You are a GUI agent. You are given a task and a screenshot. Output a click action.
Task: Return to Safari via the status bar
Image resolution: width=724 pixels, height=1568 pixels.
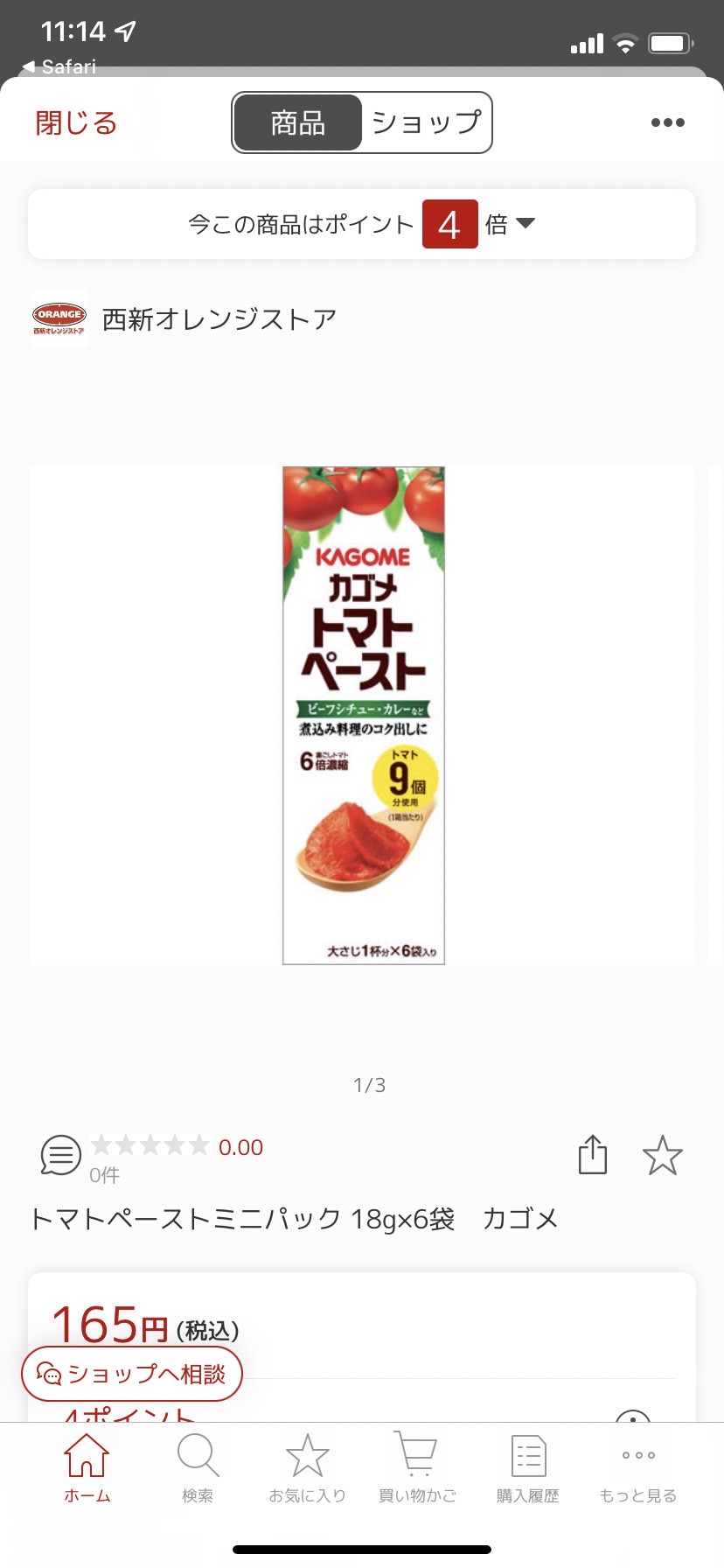click(59, 66)
